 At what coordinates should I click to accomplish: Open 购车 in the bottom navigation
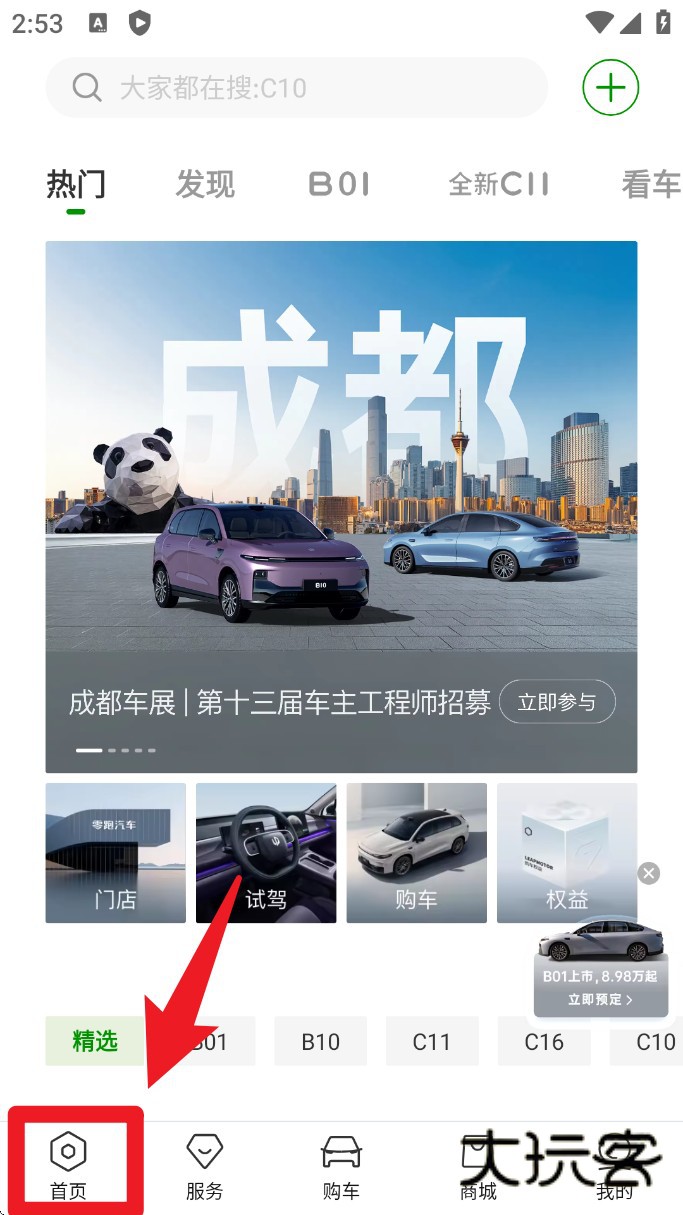coord(341,1165)
